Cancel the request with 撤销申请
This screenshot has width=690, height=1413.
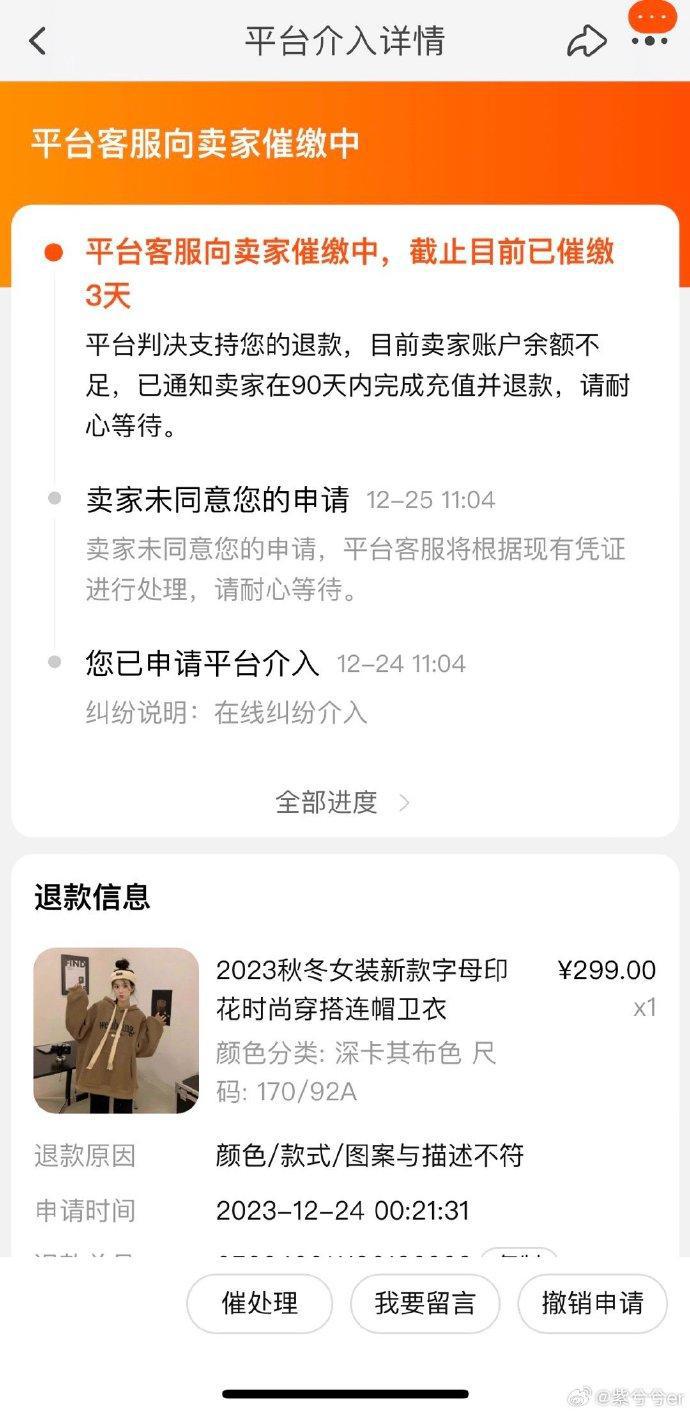click(592, 1303)
